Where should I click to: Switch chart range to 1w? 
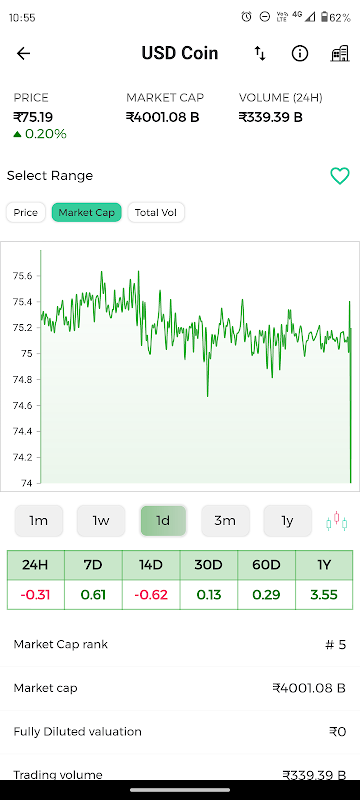click(101, 521)
